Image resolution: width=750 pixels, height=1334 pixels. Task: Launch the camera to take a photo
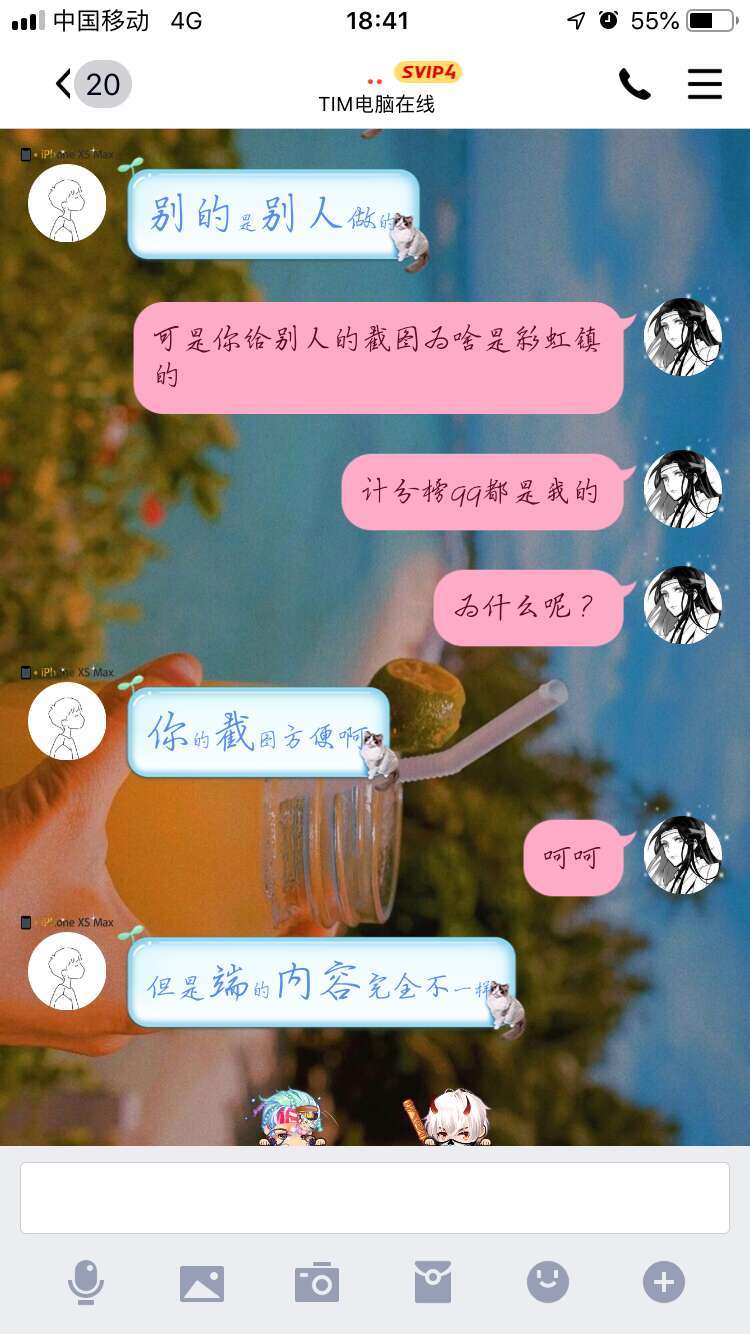point(317,1282)
